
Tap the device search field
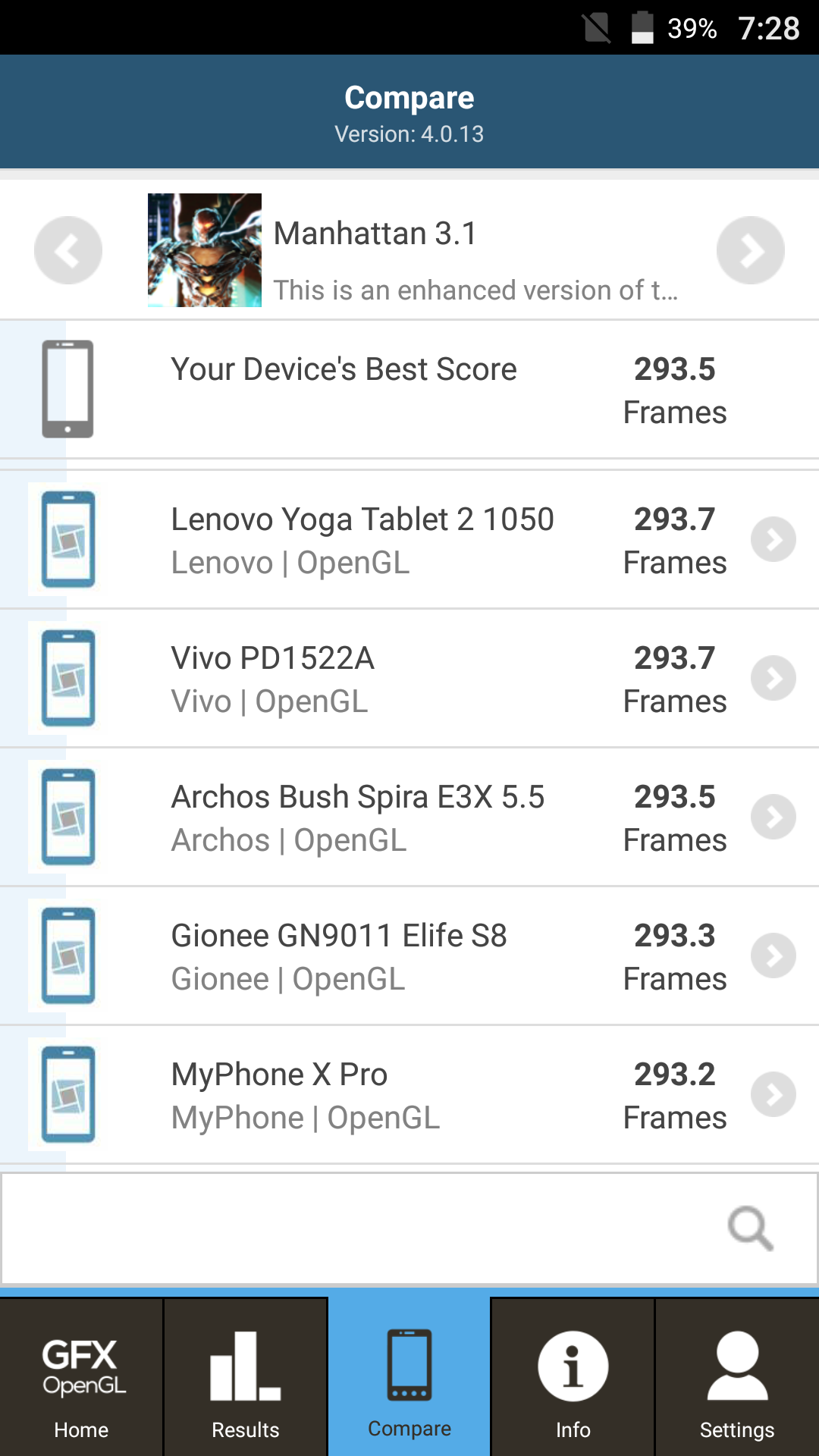tap(356, 1228)
